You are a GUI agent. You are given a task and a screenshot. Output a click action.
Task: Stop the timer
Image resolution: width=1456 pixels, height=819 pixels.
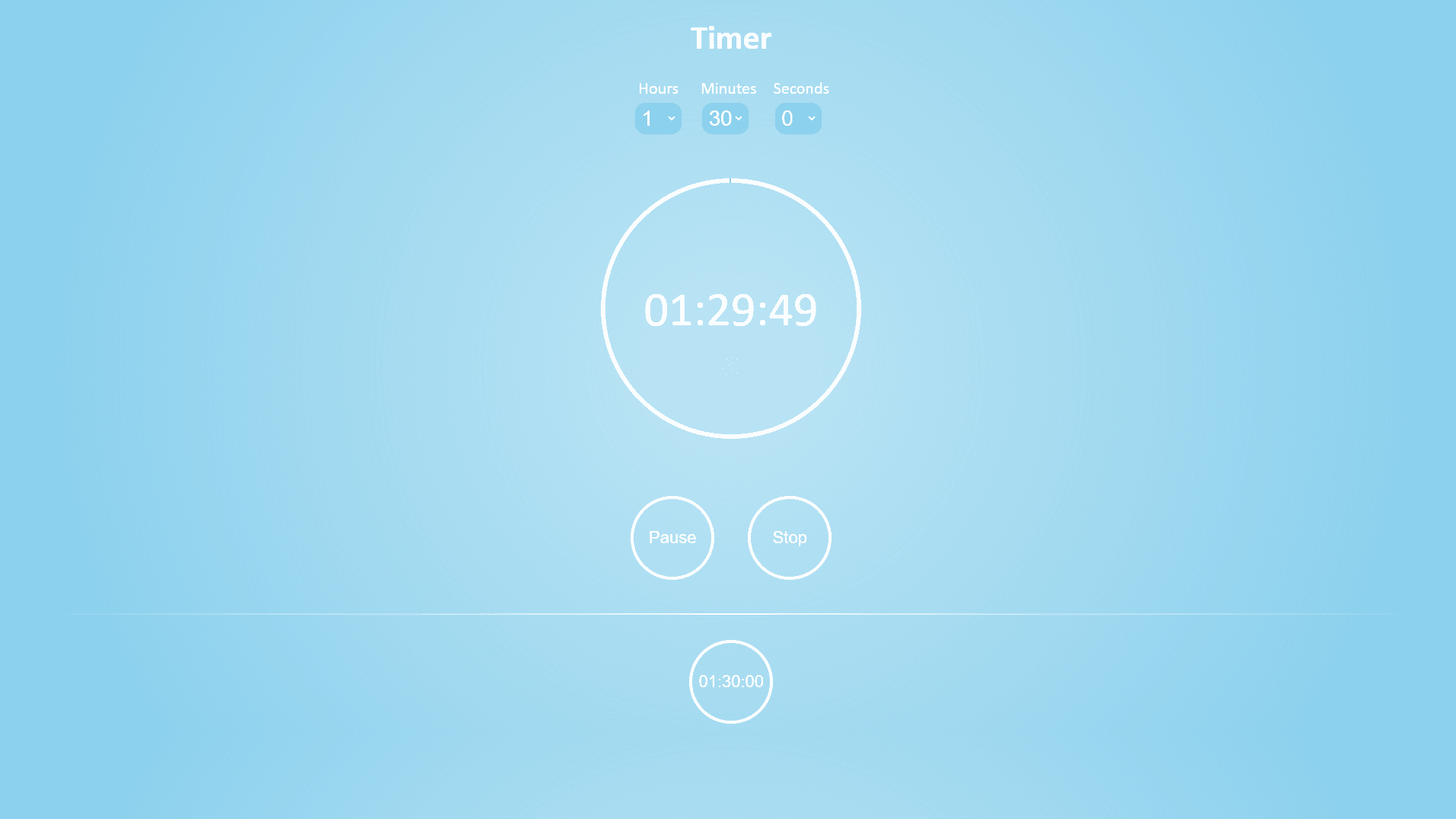(790, 538)
